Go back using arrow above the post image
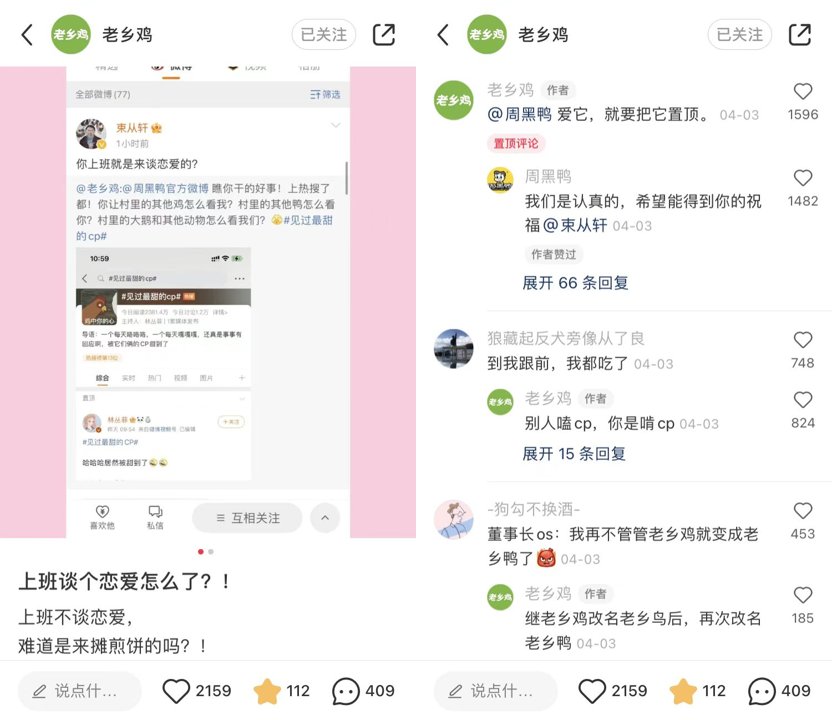Image resolution: width=832 pixels, height=720 pixels. (27, 35)
